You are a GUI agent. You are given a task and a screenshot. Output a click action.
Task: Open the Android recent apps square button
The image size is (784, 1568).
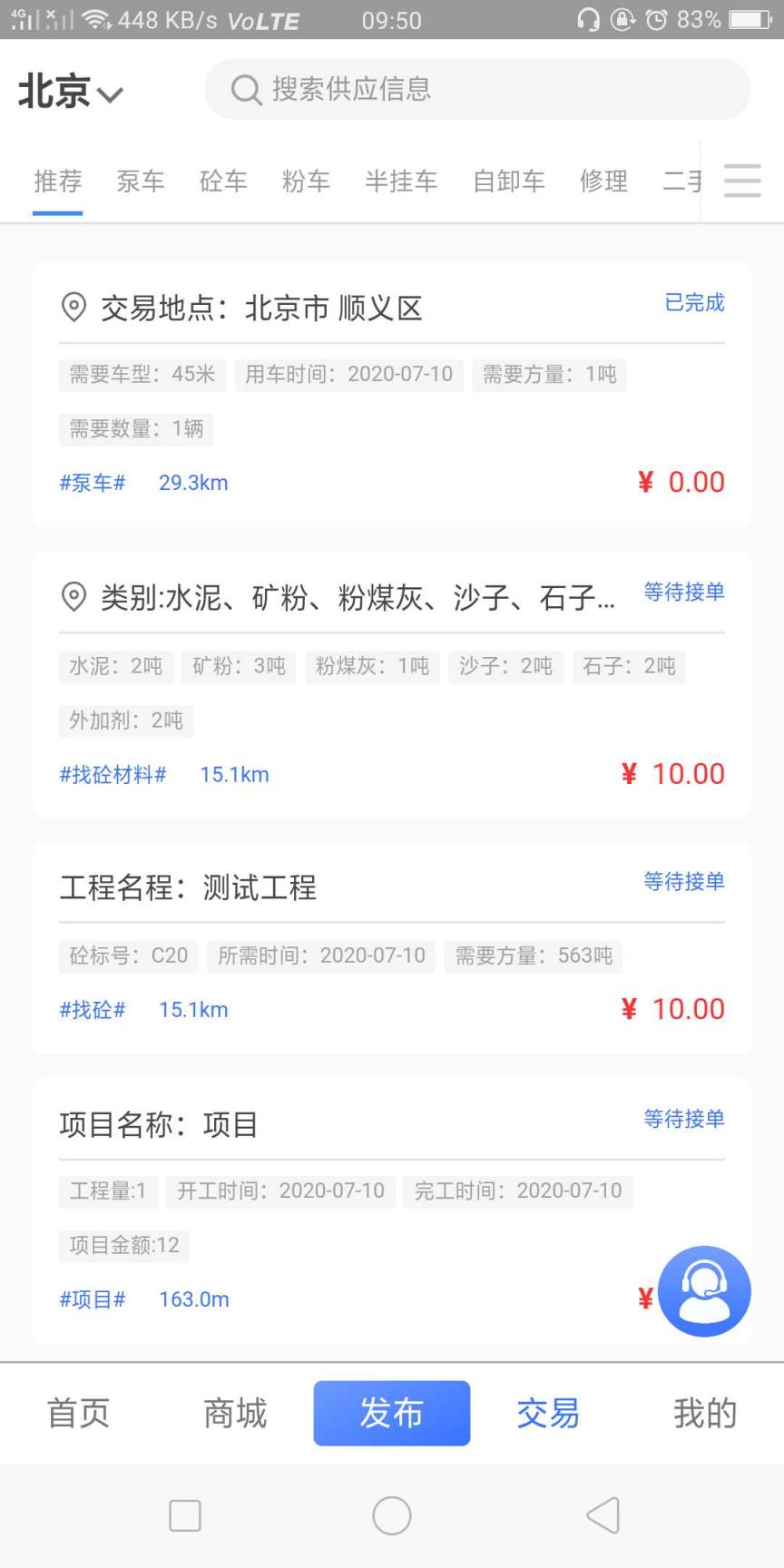click(184, 1514)
